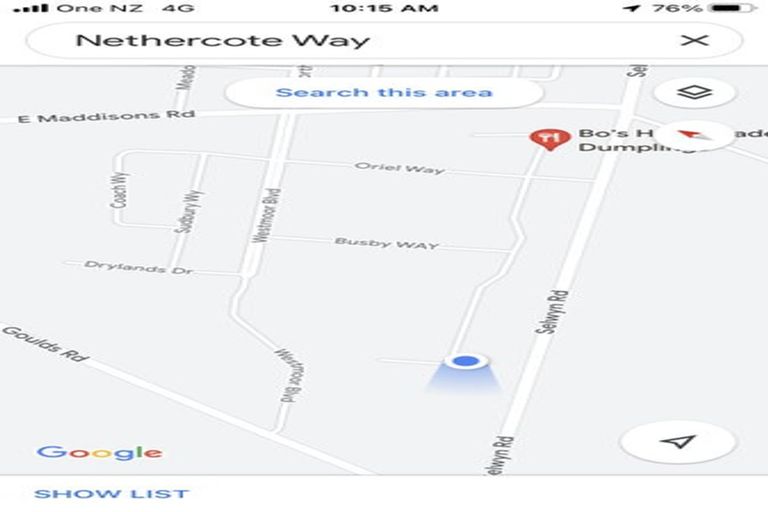Open the map layers selector
768x512 pixels.
coord(693,93)
